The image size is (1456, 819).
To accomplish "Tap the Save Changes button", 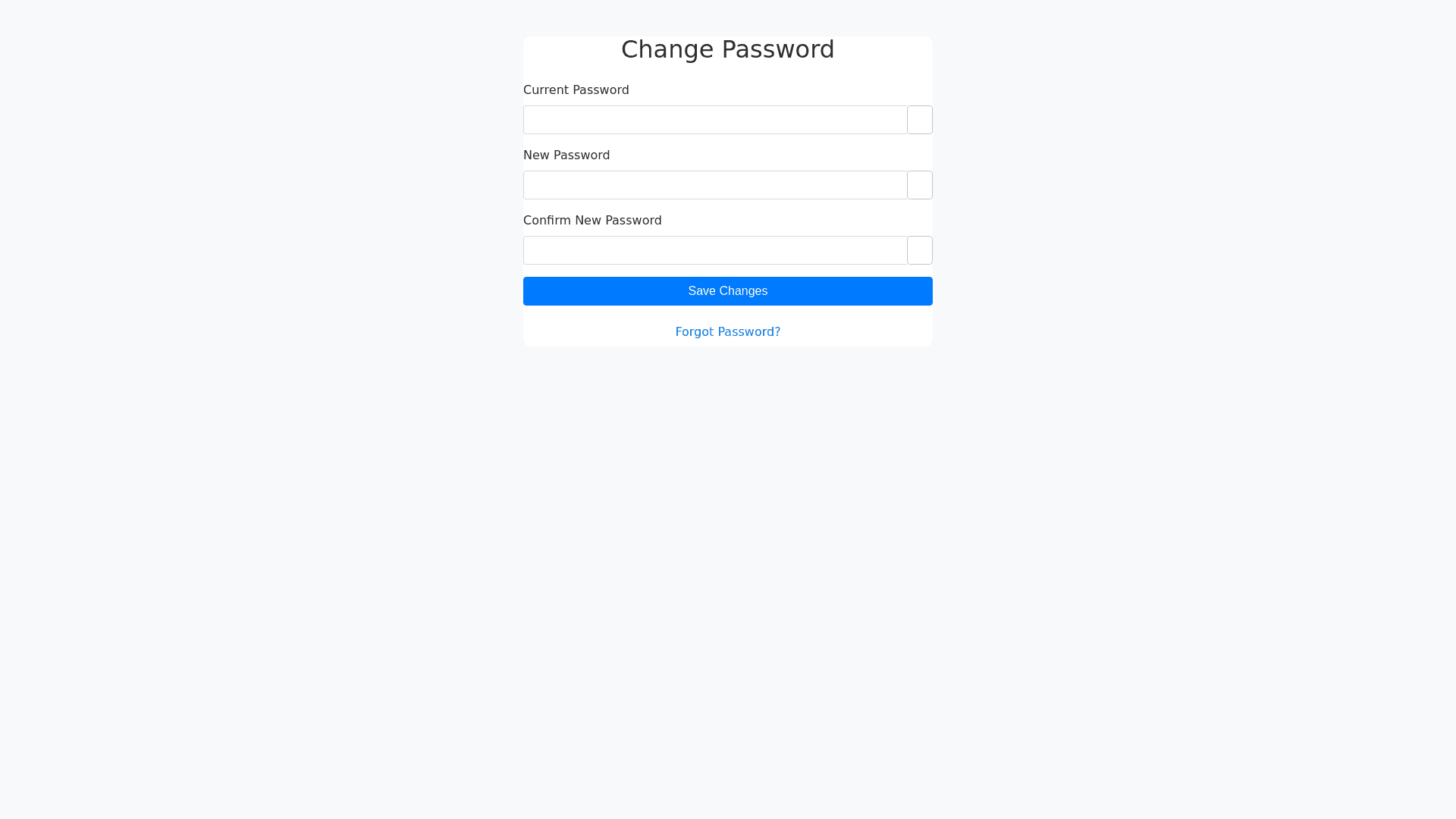I will 727,291.
